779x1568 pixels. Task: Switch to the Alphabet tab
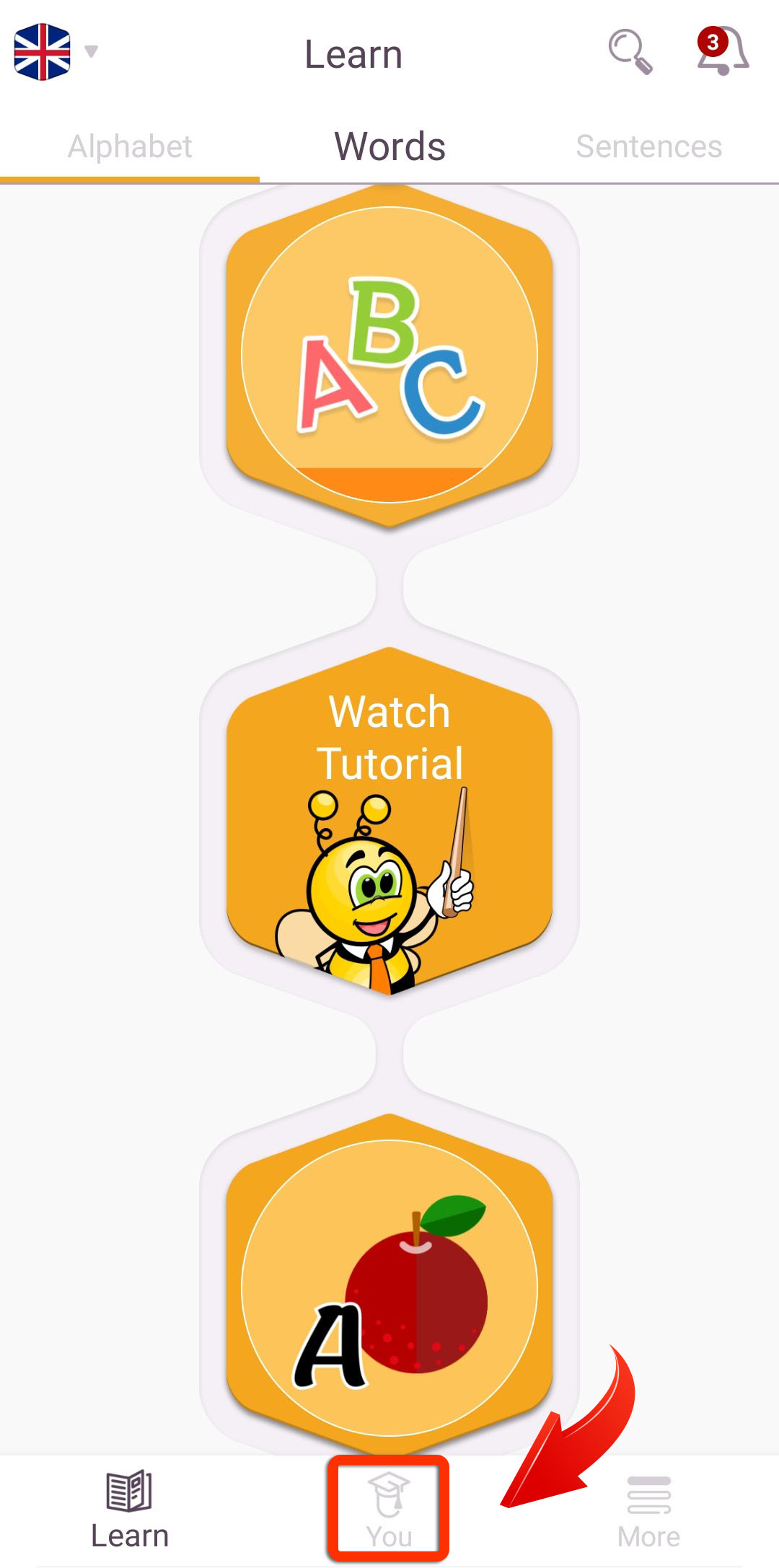pyautogui.click(x=130, y=146)
